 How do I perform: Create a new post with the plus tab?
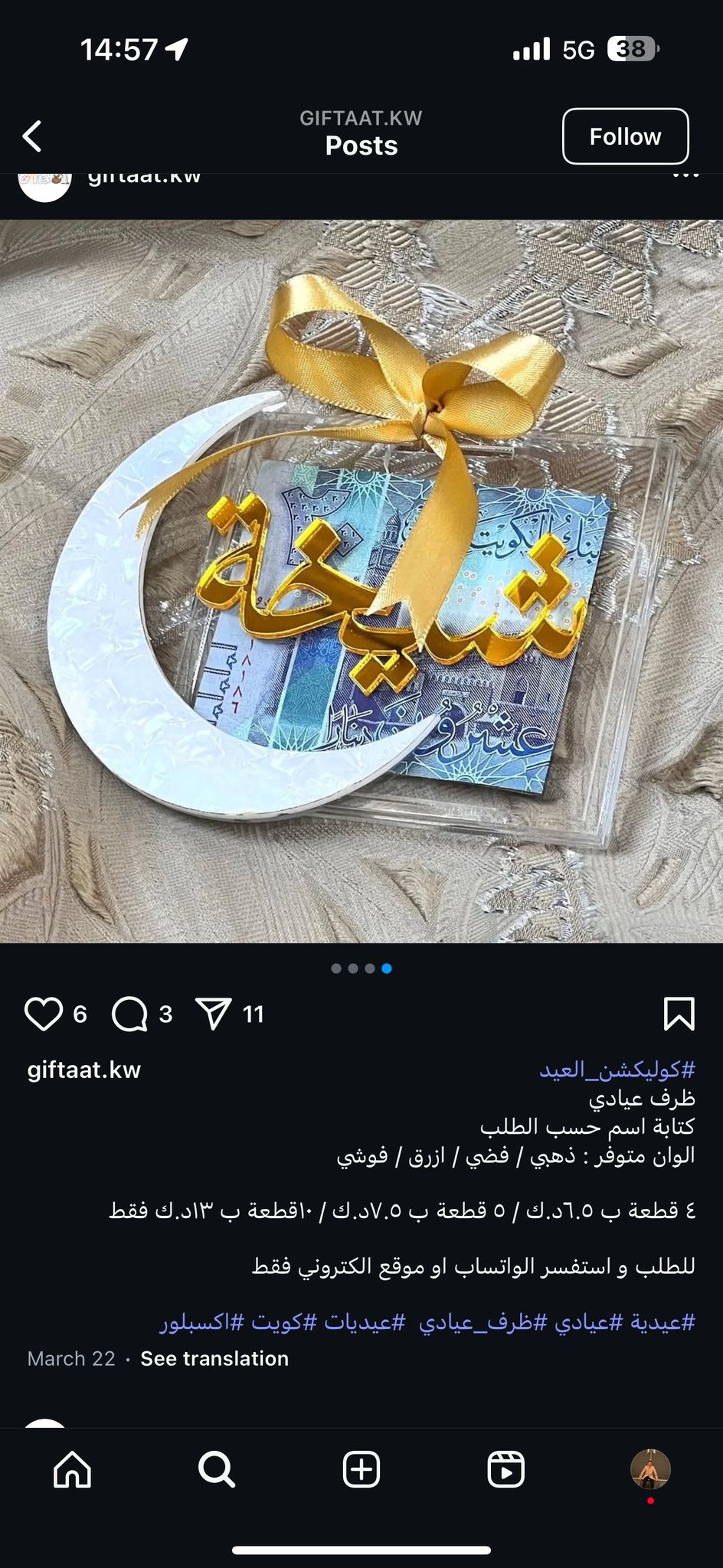click(361, 1470)
